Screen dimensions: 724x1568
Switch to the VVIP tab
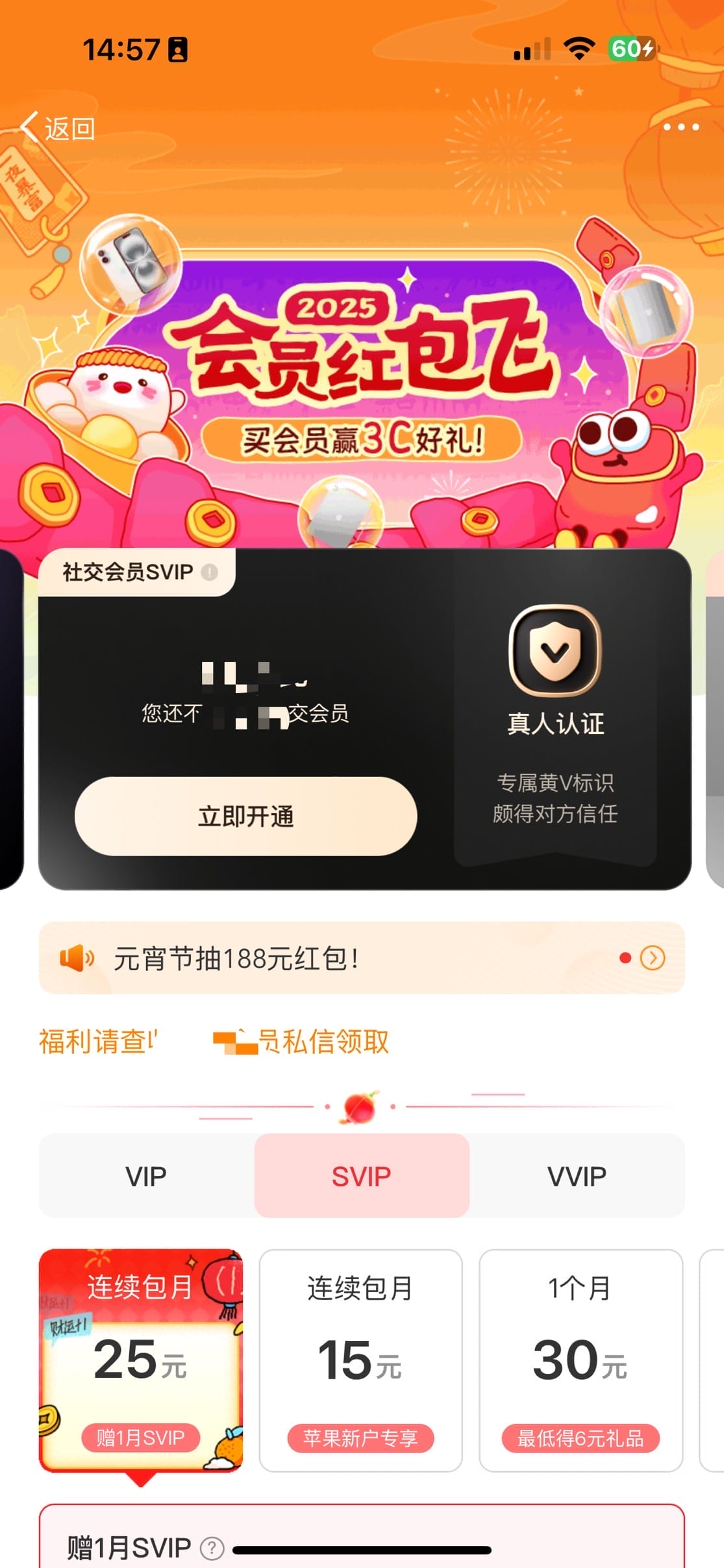[577, 1176]
